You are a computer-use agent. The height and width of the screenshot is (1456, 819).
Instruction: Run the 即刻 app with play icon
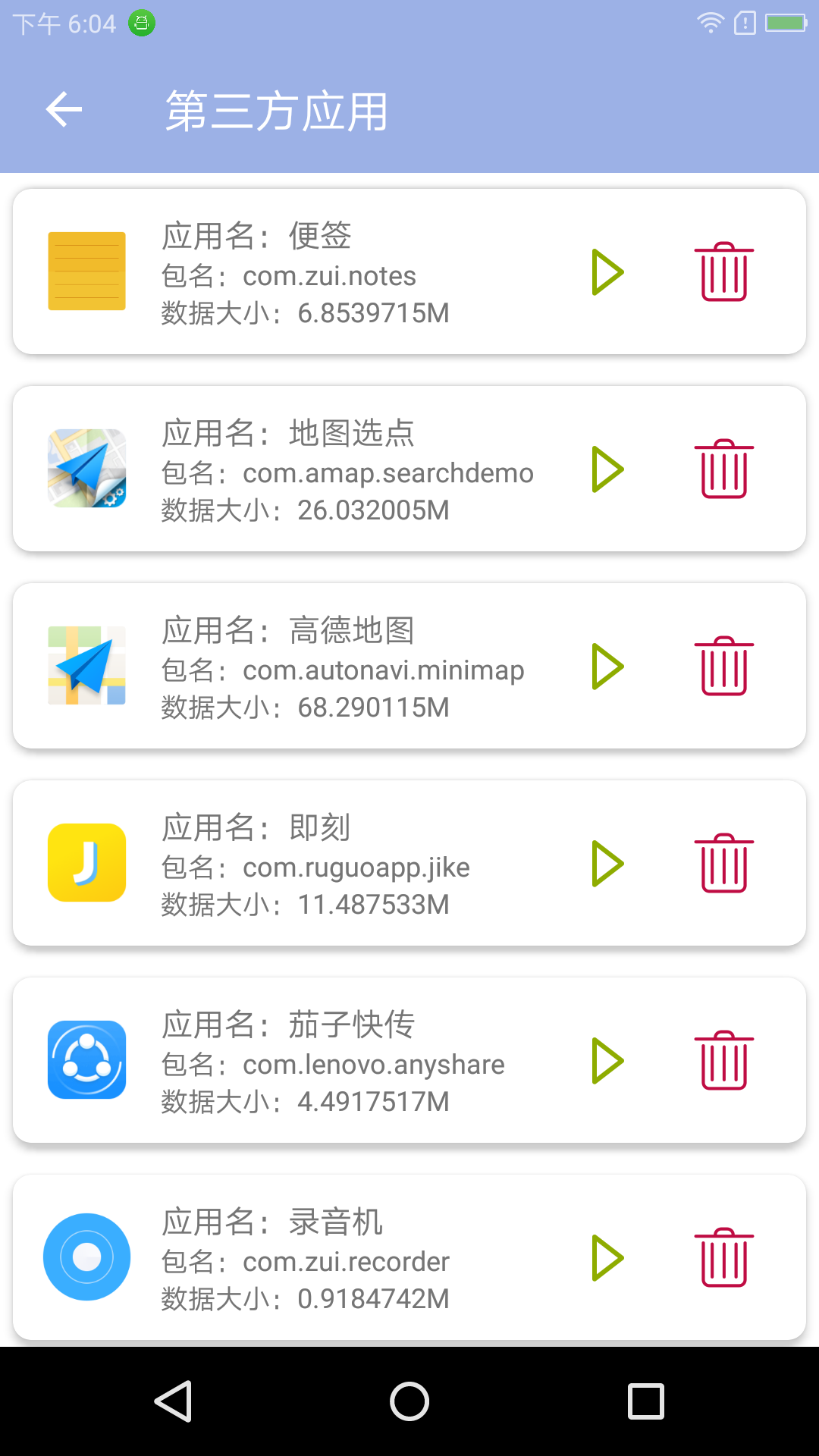tap(607, 863)
